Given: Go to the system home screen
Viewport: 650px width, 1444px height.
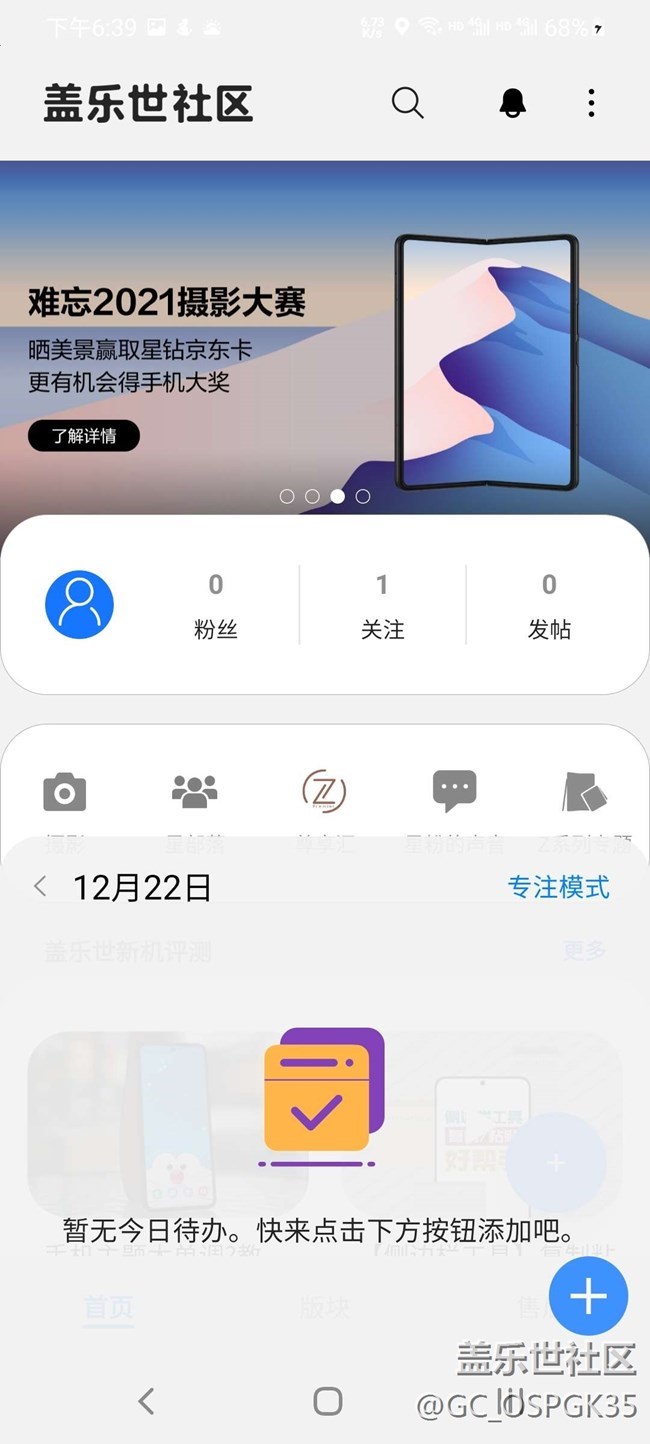Looking at the screenshot, I should tap(327, 1401).
